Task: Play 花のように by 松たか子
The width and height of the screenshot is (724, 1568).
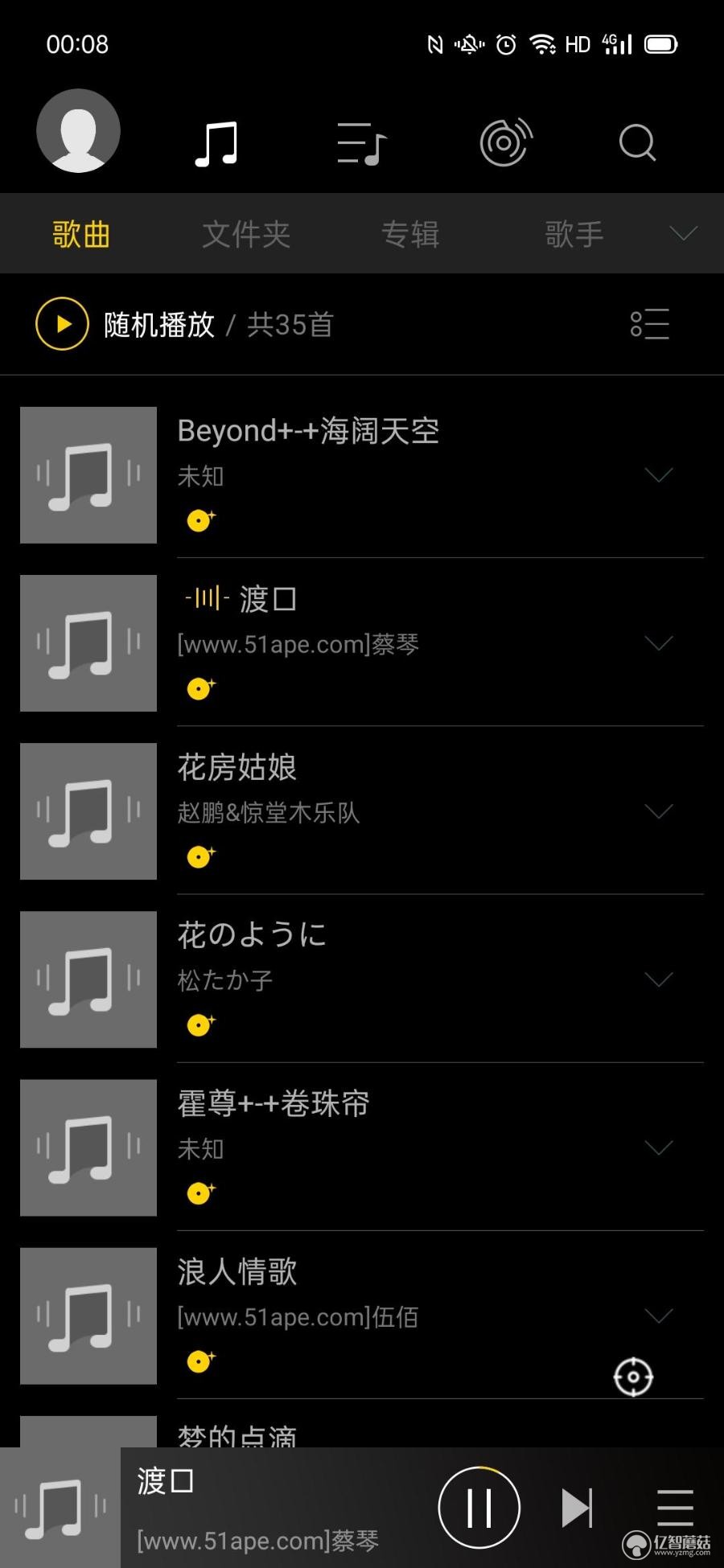Action: [362, 979]
